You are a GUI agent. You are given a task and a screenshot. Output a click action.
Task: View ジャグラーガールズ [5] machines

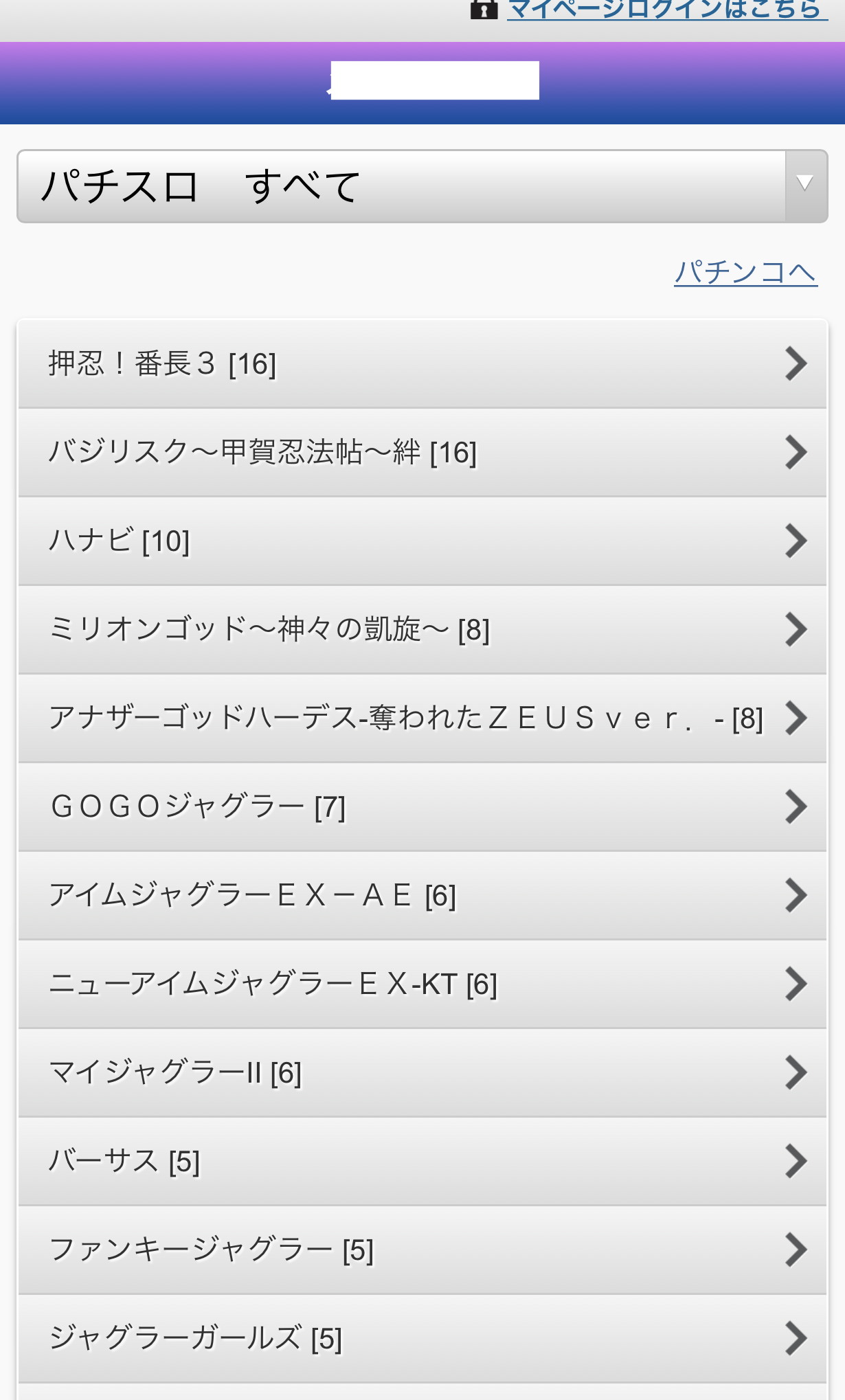(x=422, y=1339)
